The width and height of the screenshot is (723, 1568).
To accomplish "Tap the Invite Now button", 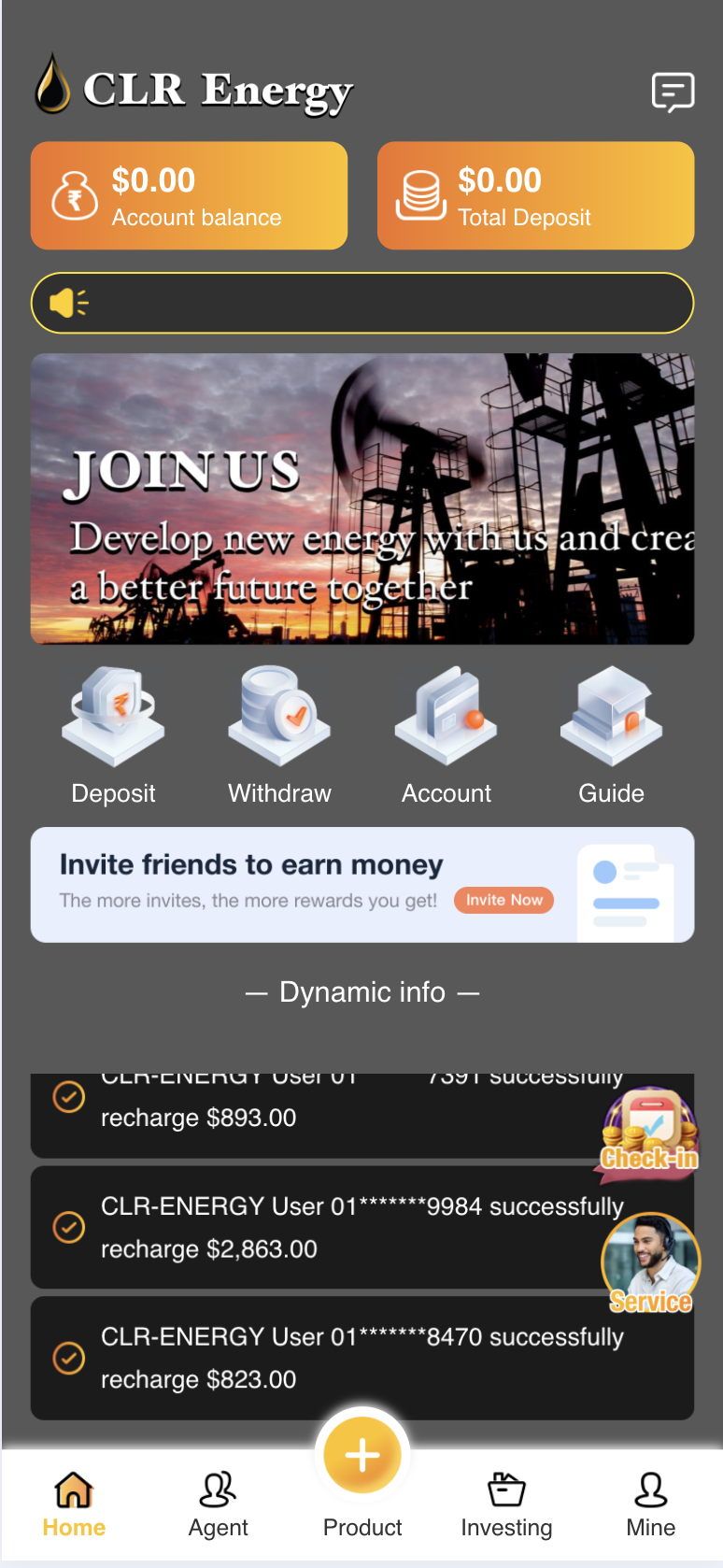I will [x=503, y=900].
